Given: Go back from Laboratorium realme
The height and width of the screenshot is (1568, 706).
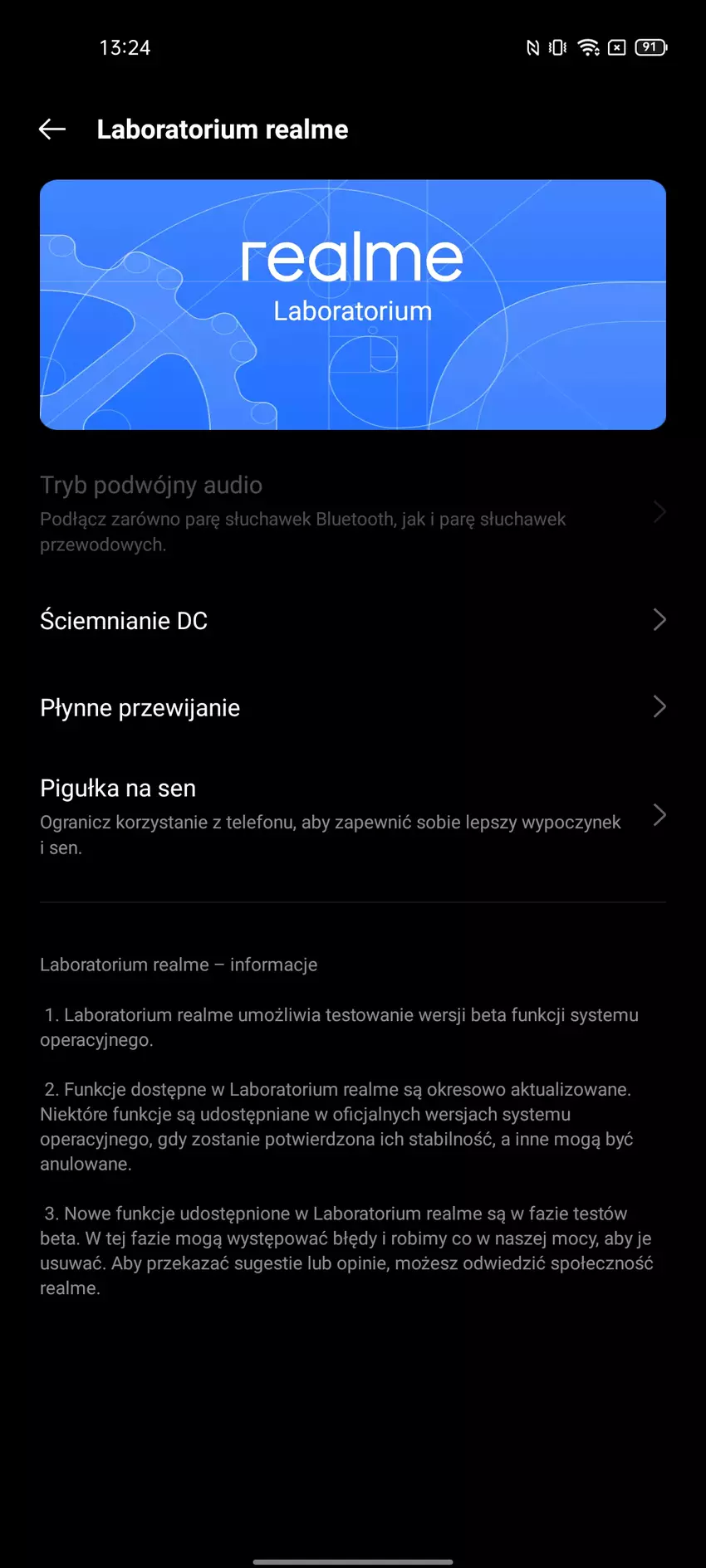Looking at the screenshot, I should 52,129.
